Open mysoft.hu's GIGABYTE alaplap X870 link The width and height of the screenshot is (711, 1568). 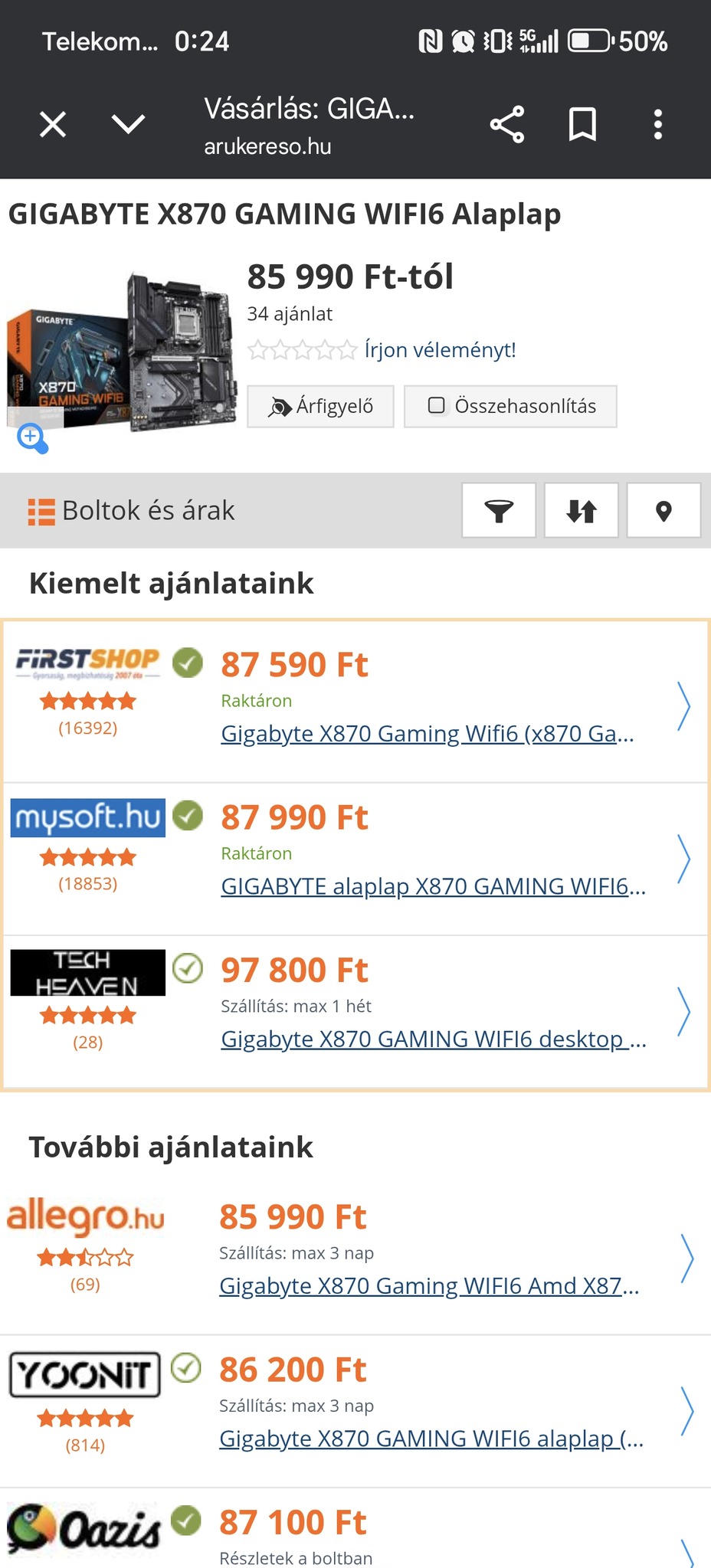pyautogui.click(x=433, y=886)
